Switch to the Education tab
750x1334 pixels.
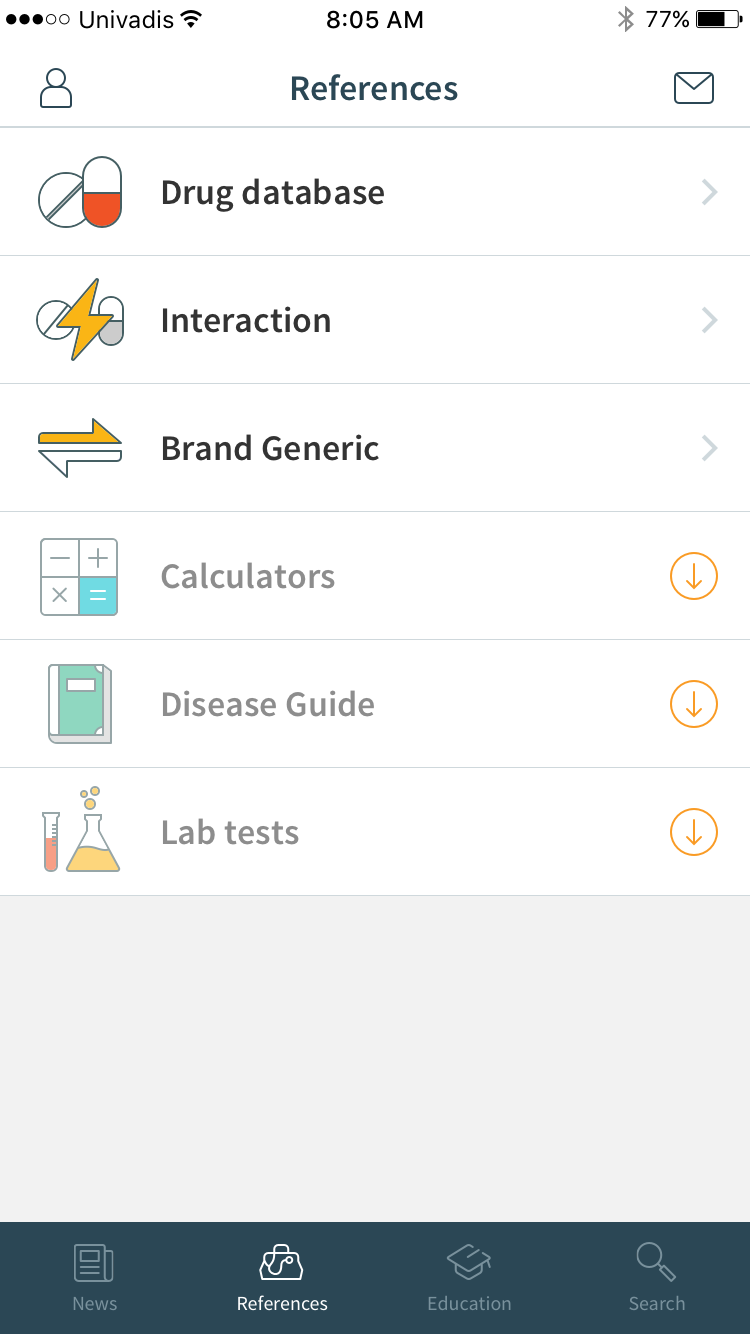469,1277
